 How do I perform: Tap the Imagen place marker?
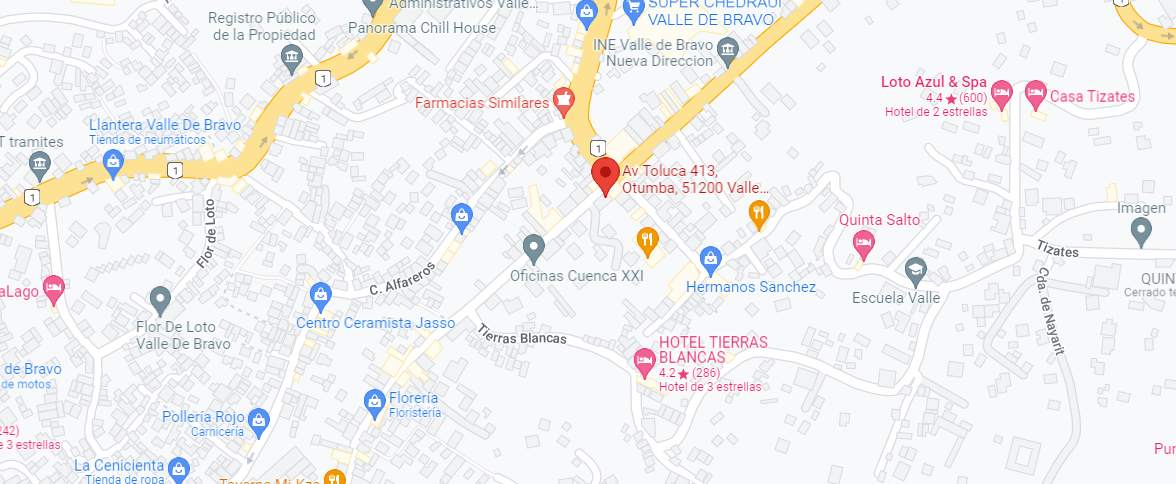(x=1142, y=230)
